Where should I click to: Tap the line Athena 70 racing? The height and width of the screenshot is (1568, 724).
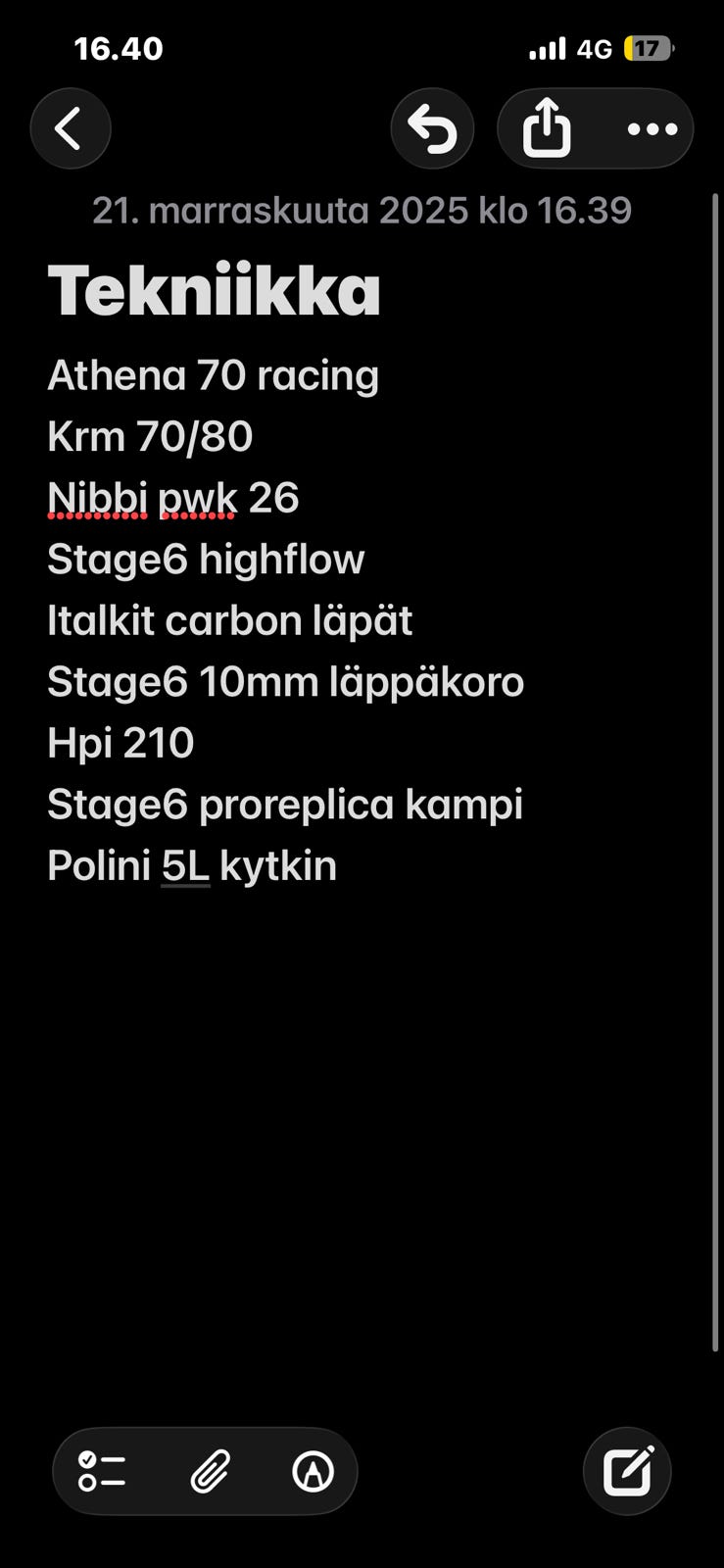coord(214,375)
